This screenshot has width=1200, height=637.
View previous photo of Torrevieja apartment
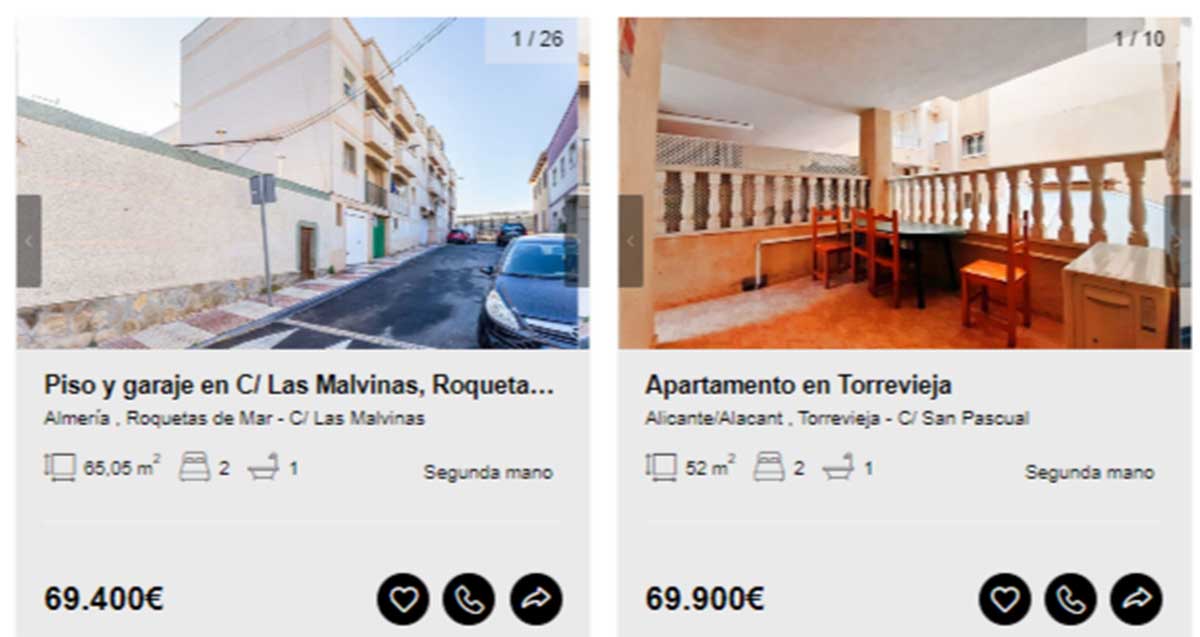(631, 241)
